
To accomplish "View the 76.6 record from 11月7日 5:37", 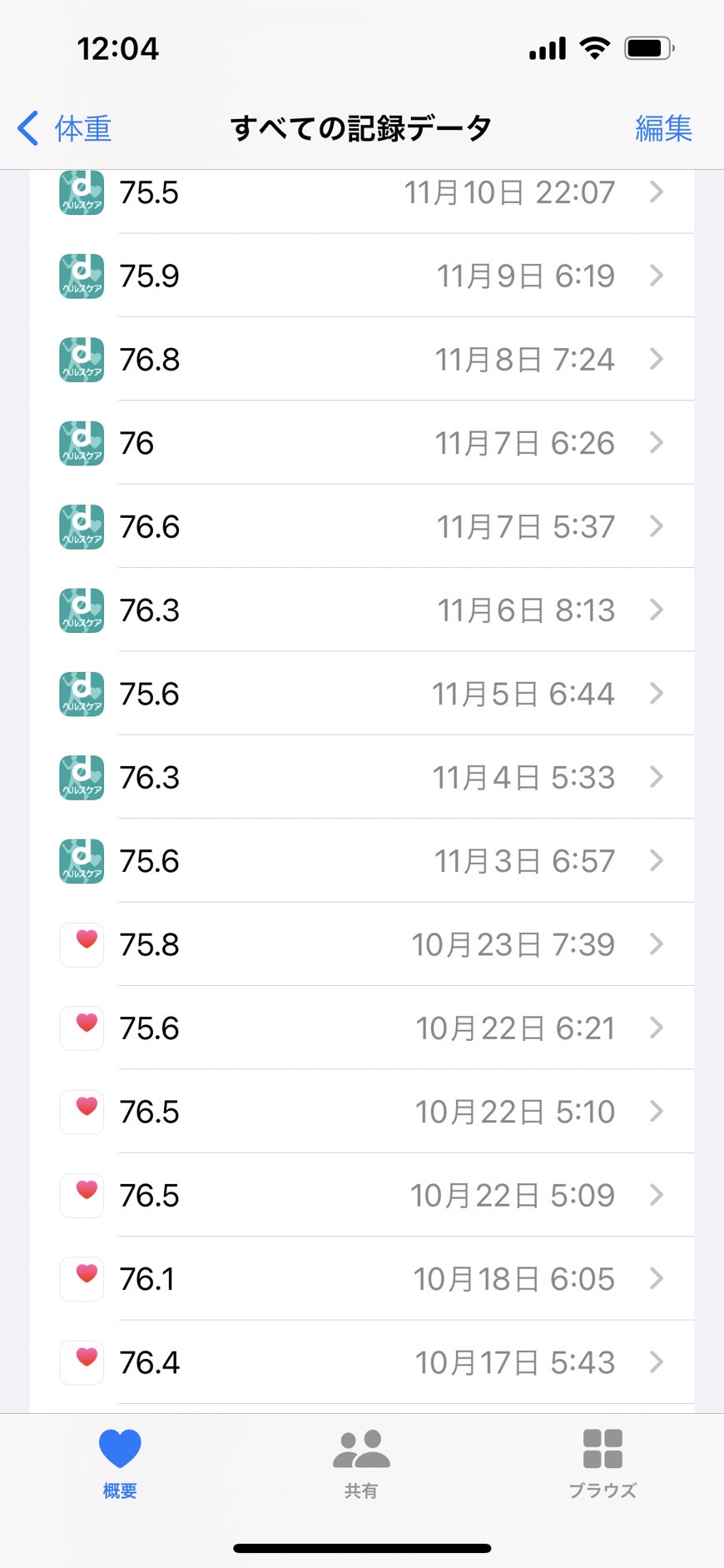I will point(362,526).
